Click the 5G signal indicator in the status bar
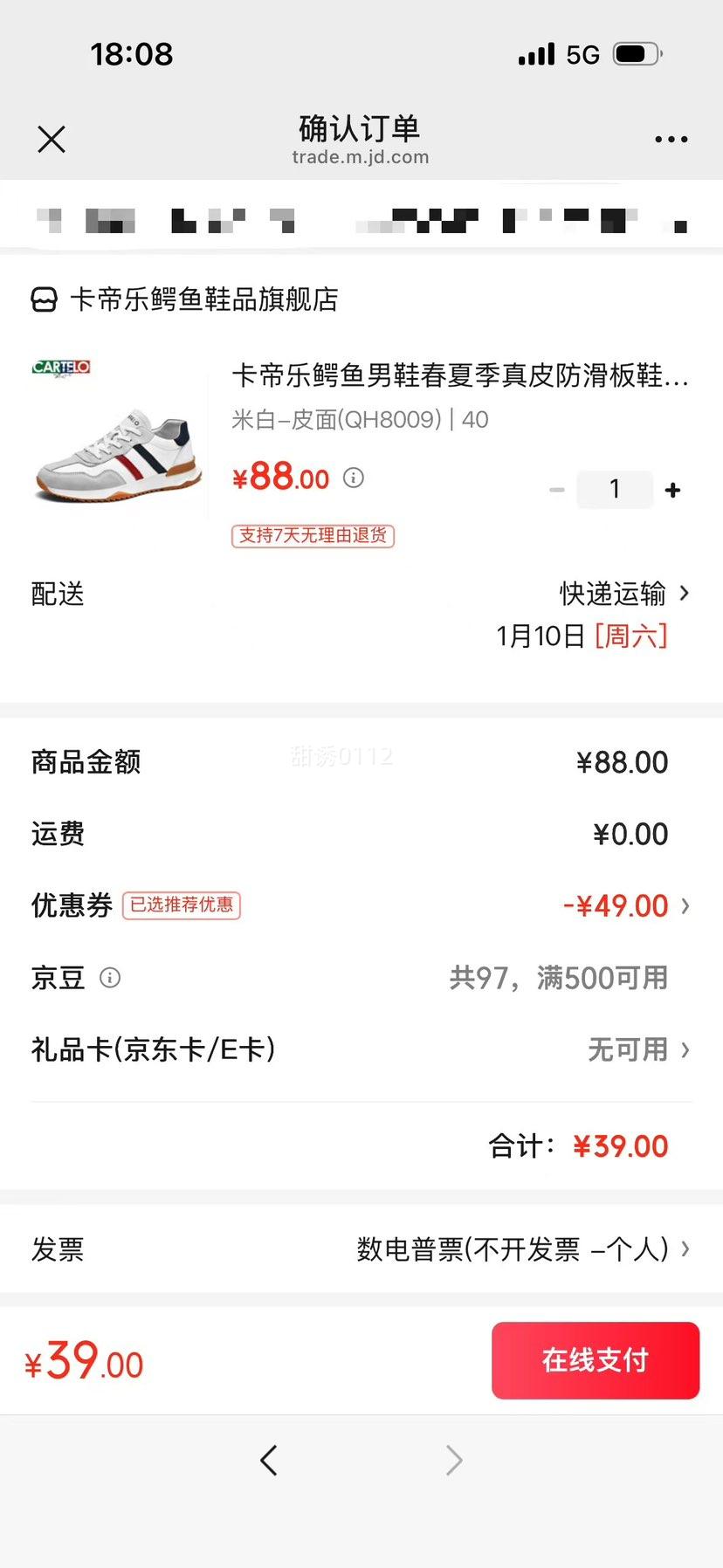This screenshot has width=723, height=1568. coord(580,53)
